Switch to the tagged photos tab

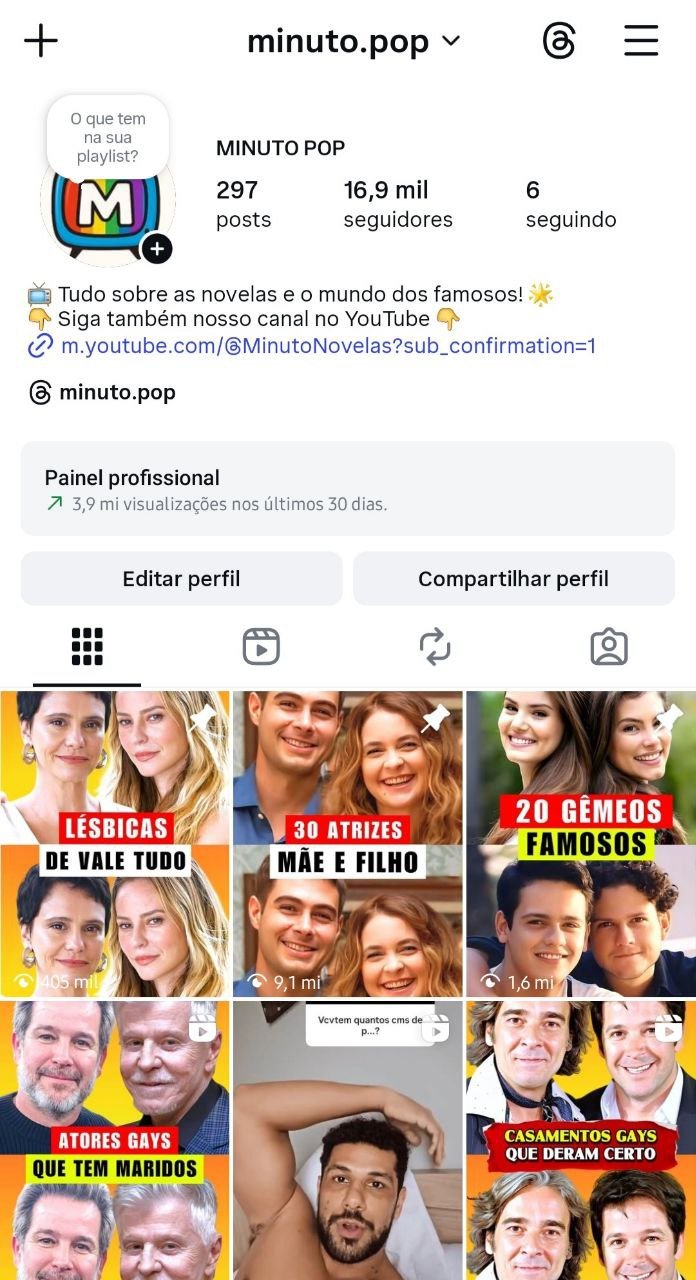609,647
